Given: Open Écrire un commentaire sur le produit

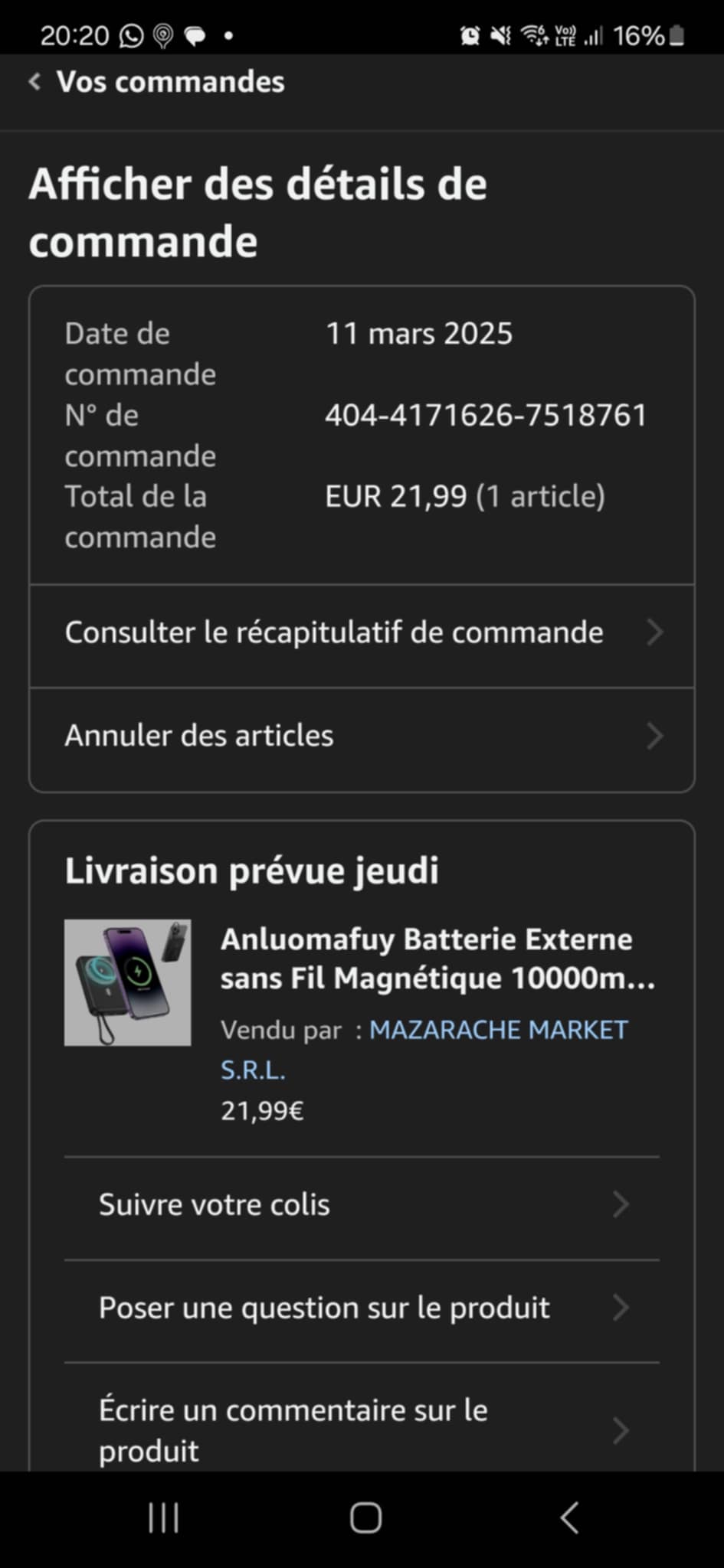Looking at the screenshot, I should pos(362,1430).
